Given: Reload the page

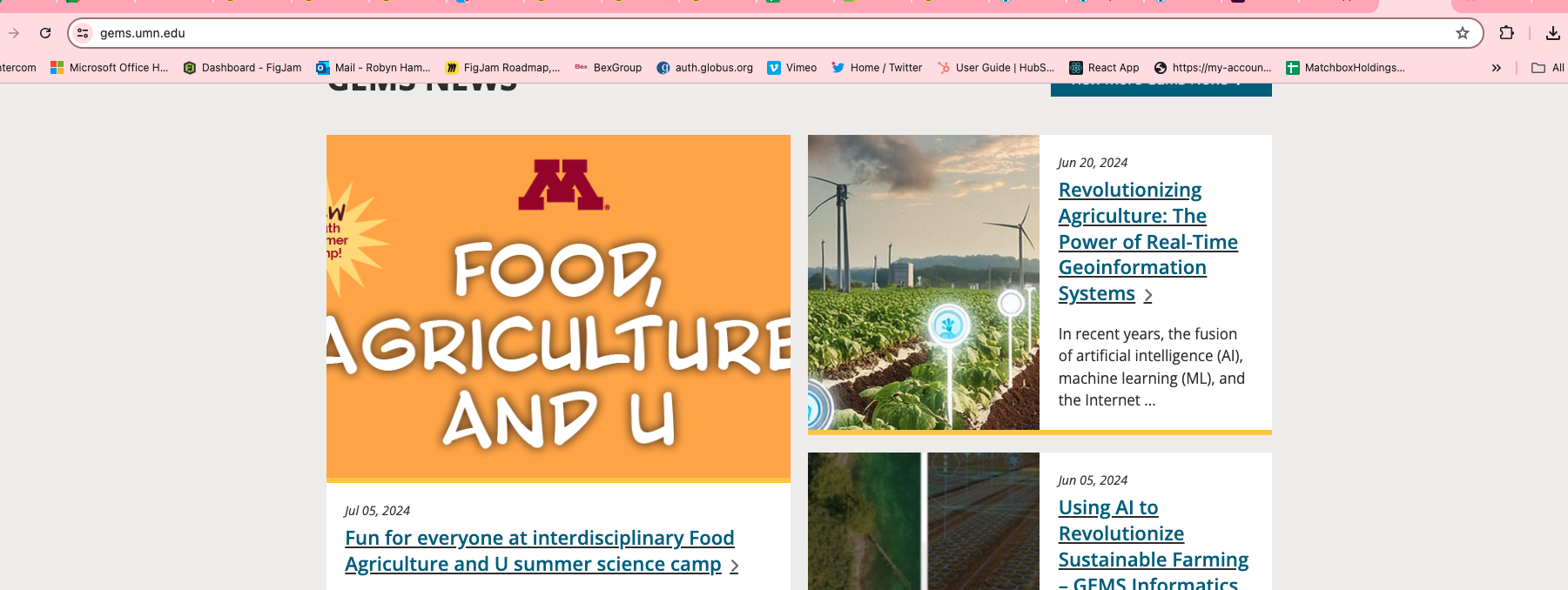Looking at the screenshot, I should tap(45, 33).
